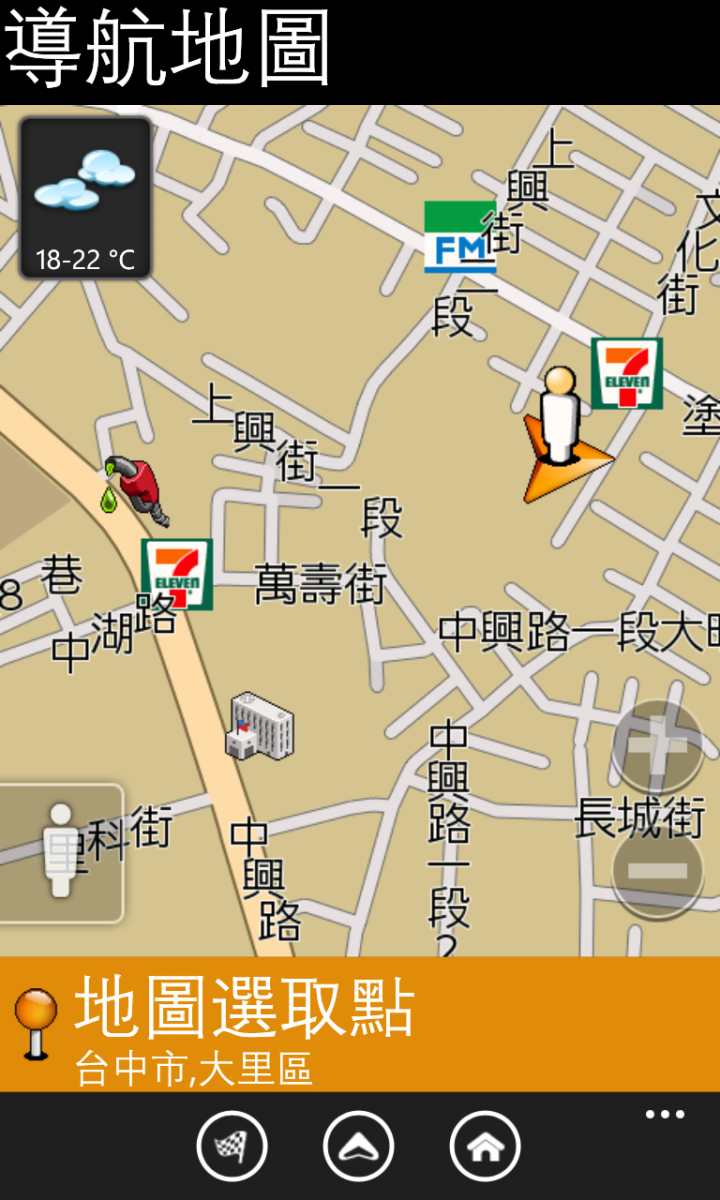Zoom in with the plus button
The image size is (720, 1200).
[657, 746]
